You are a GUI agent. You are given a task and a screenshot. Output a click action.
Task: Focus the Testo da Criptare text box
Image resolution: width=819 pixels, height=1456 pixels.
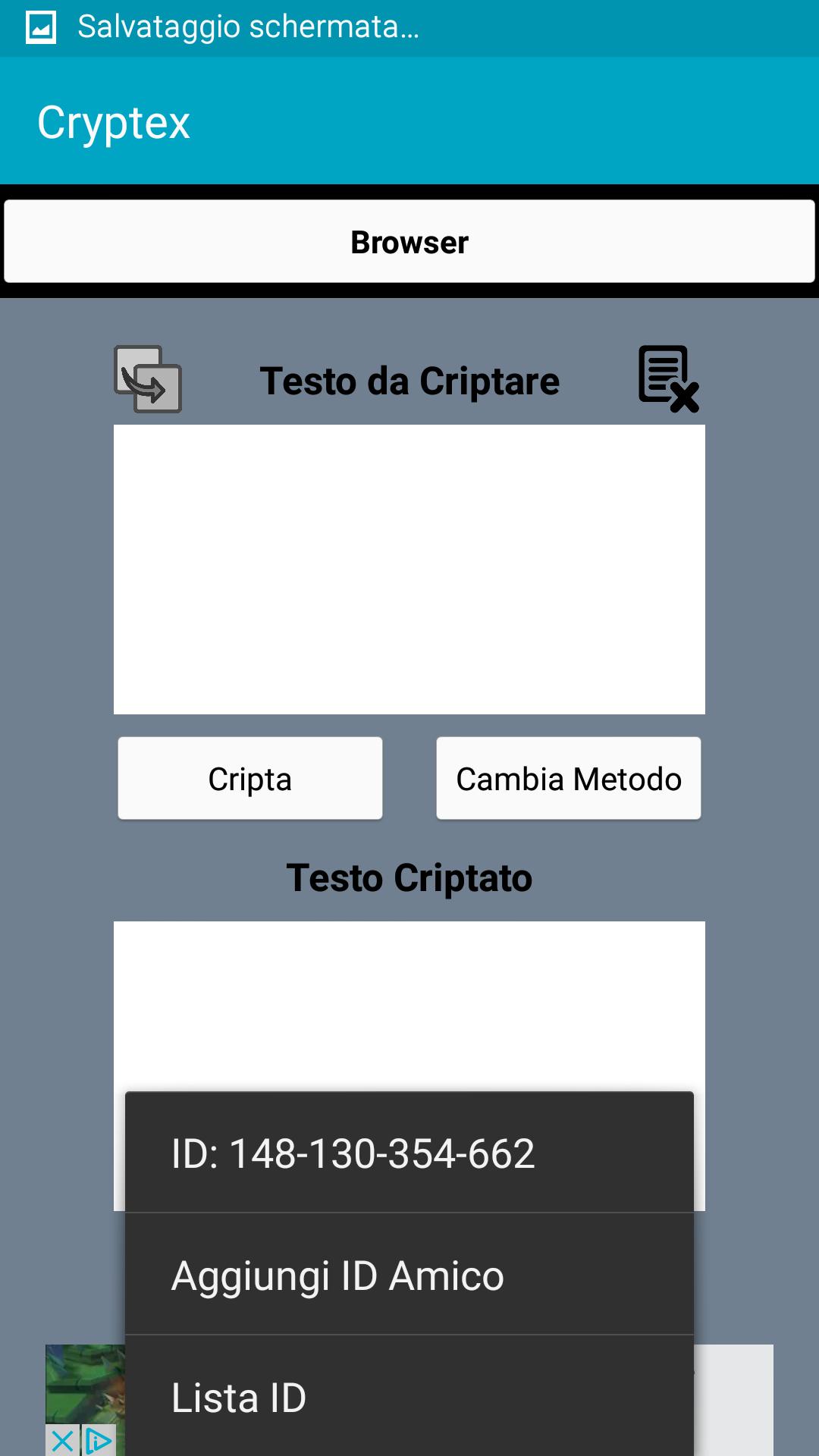(409, 570)
